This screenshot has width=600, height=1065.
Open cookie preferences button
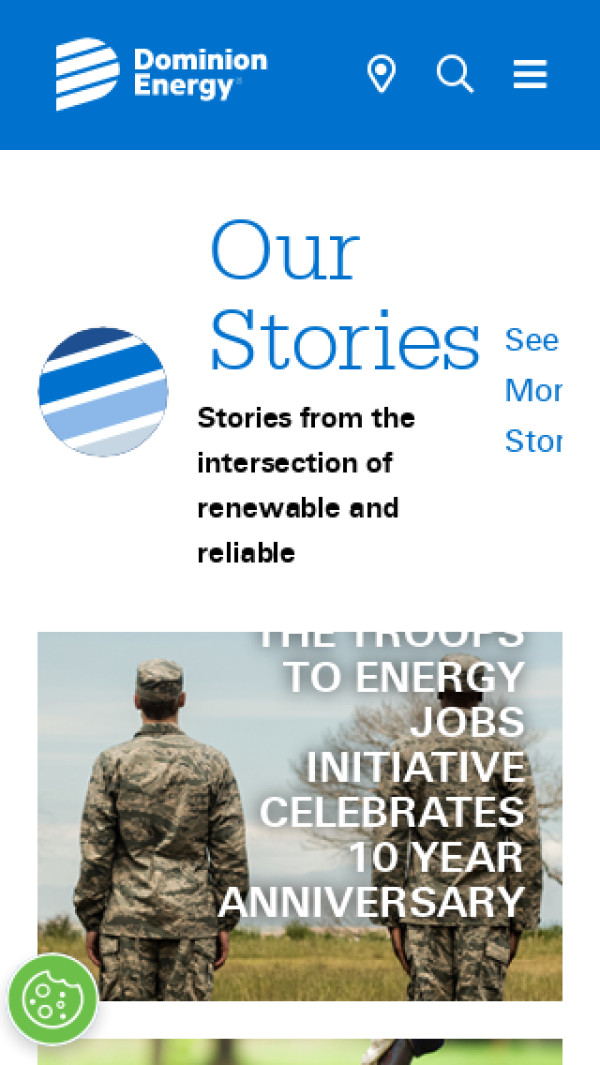point(52,999)
